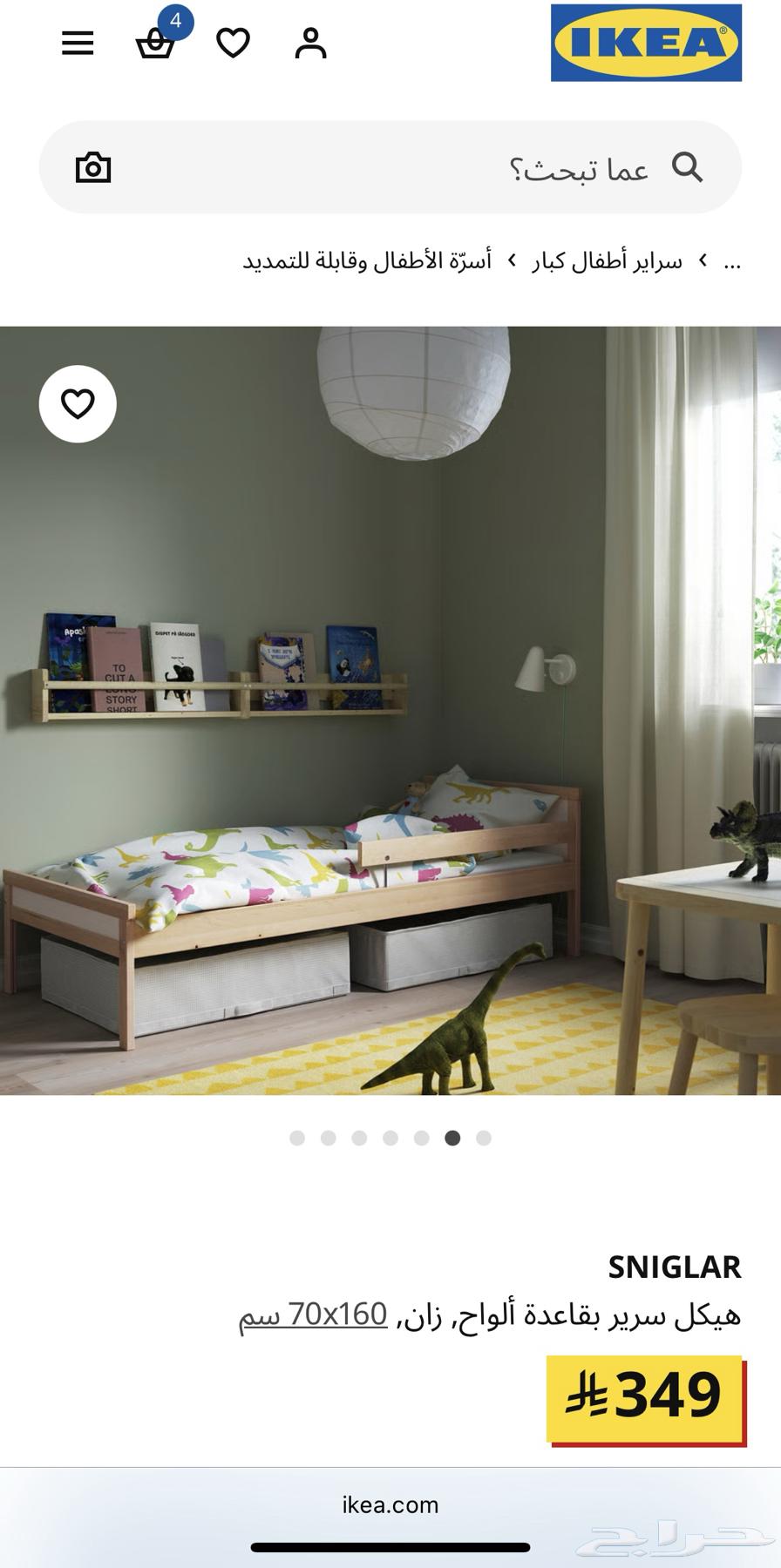781x1568 pixels.
Task: Jump to the first product photo dot
Action: pyautogui.click(x=297, y=1138)
